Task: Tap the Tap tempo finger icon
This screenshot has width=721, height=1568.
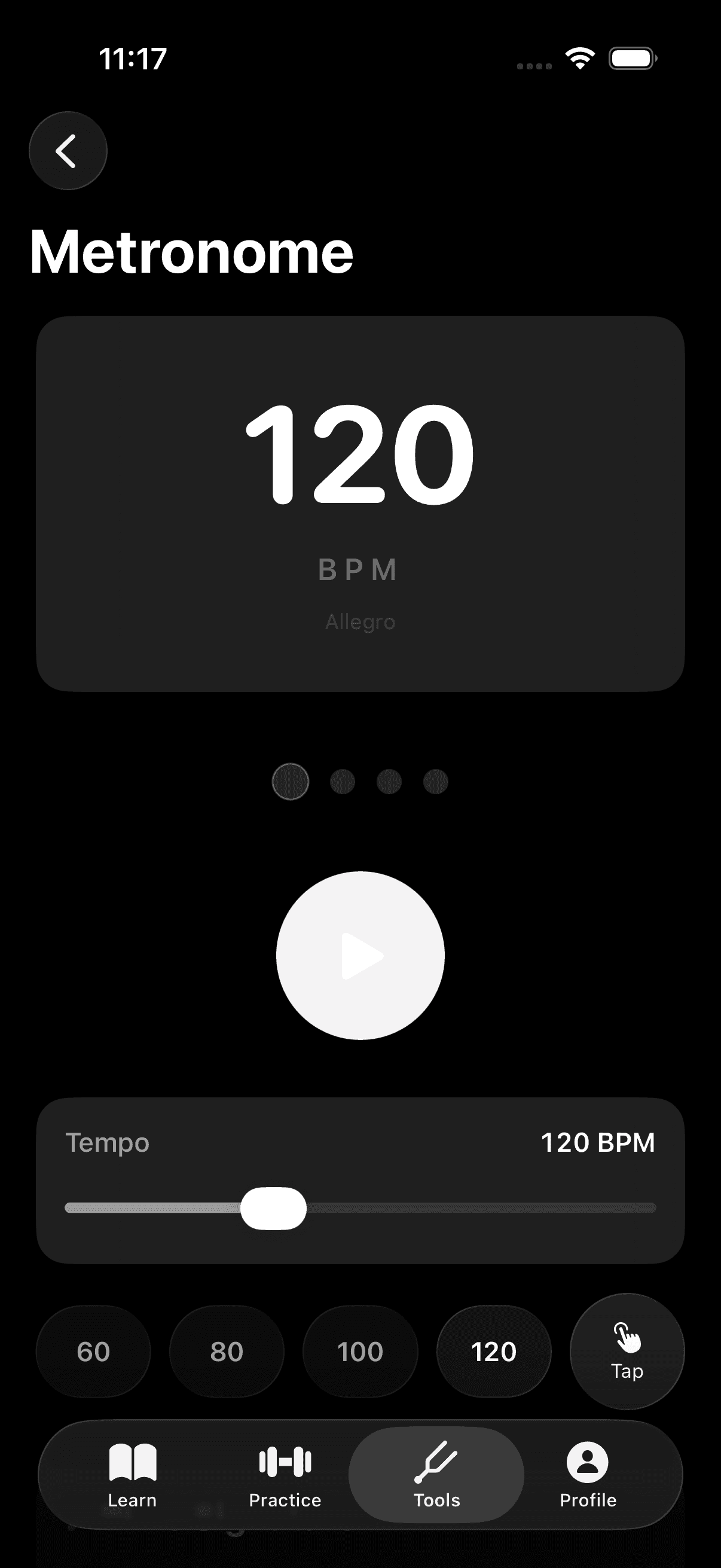Action: point(627,1337)
